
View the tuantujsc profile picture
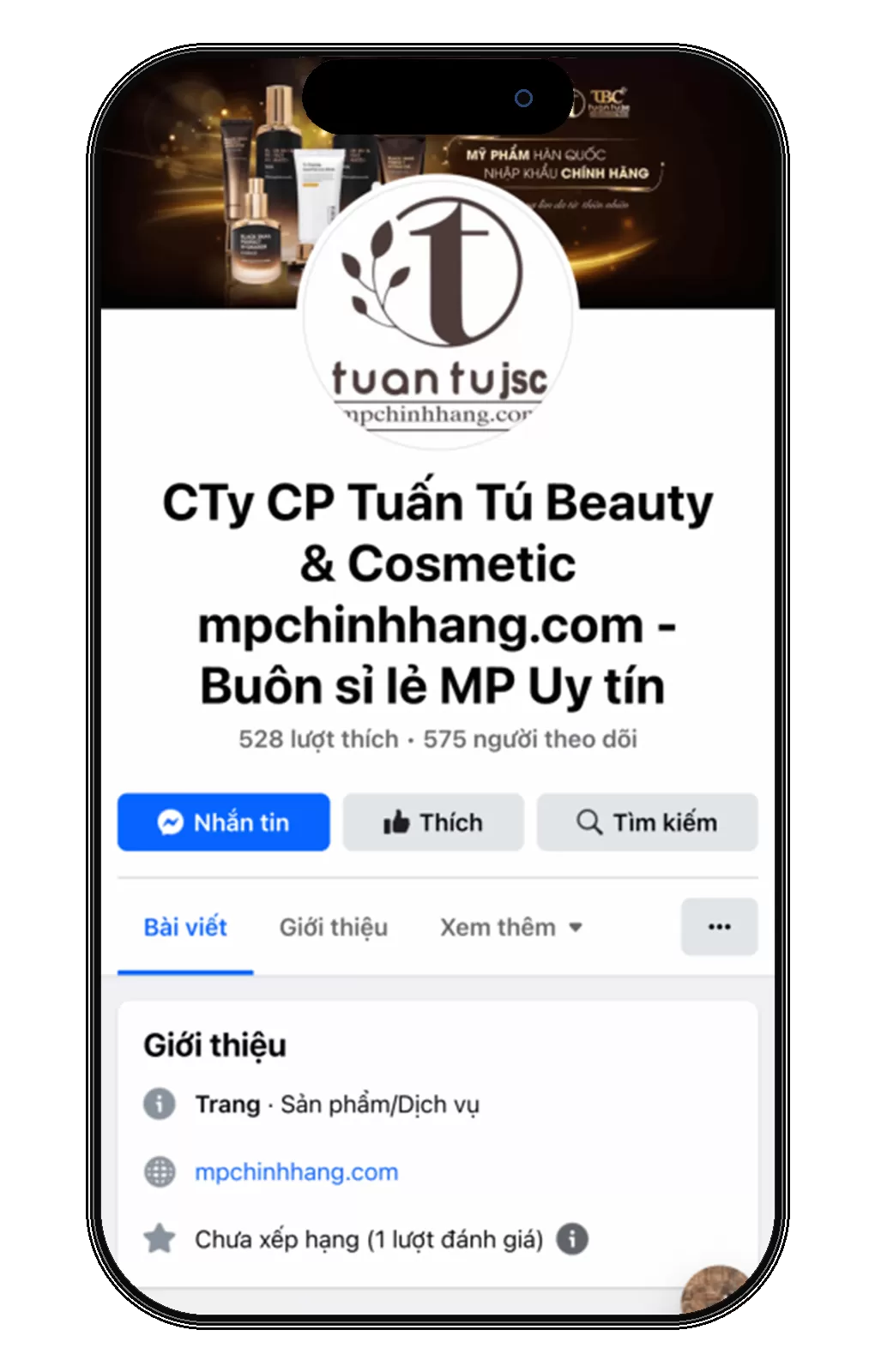438,310
